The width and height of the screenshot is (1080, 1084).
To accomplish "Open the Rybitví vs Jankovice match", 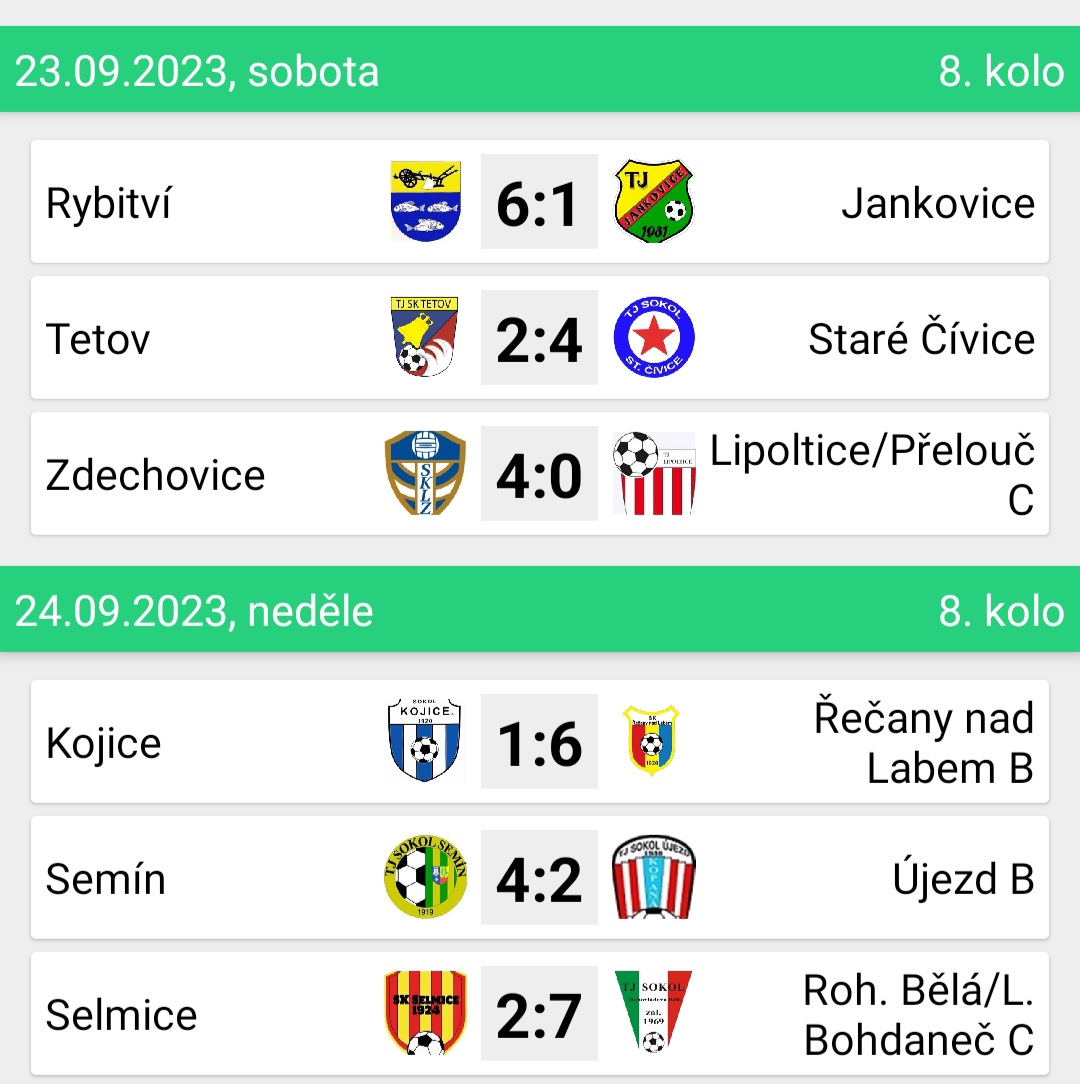I will click(539, 202).
